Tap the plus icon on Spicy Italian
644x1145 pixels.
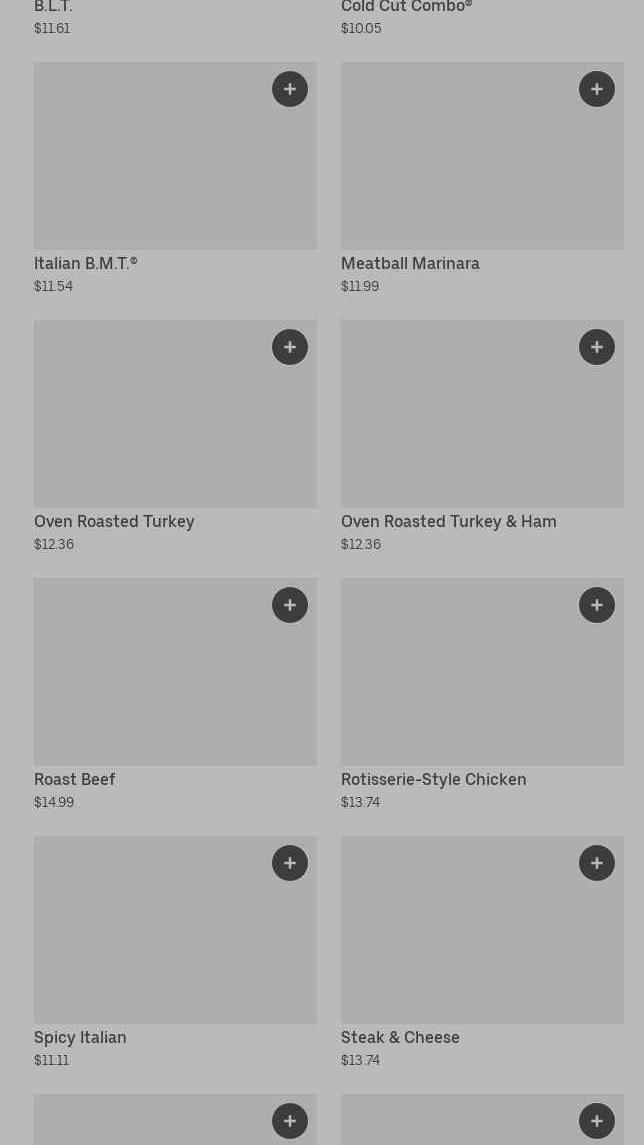pos(290,862)
